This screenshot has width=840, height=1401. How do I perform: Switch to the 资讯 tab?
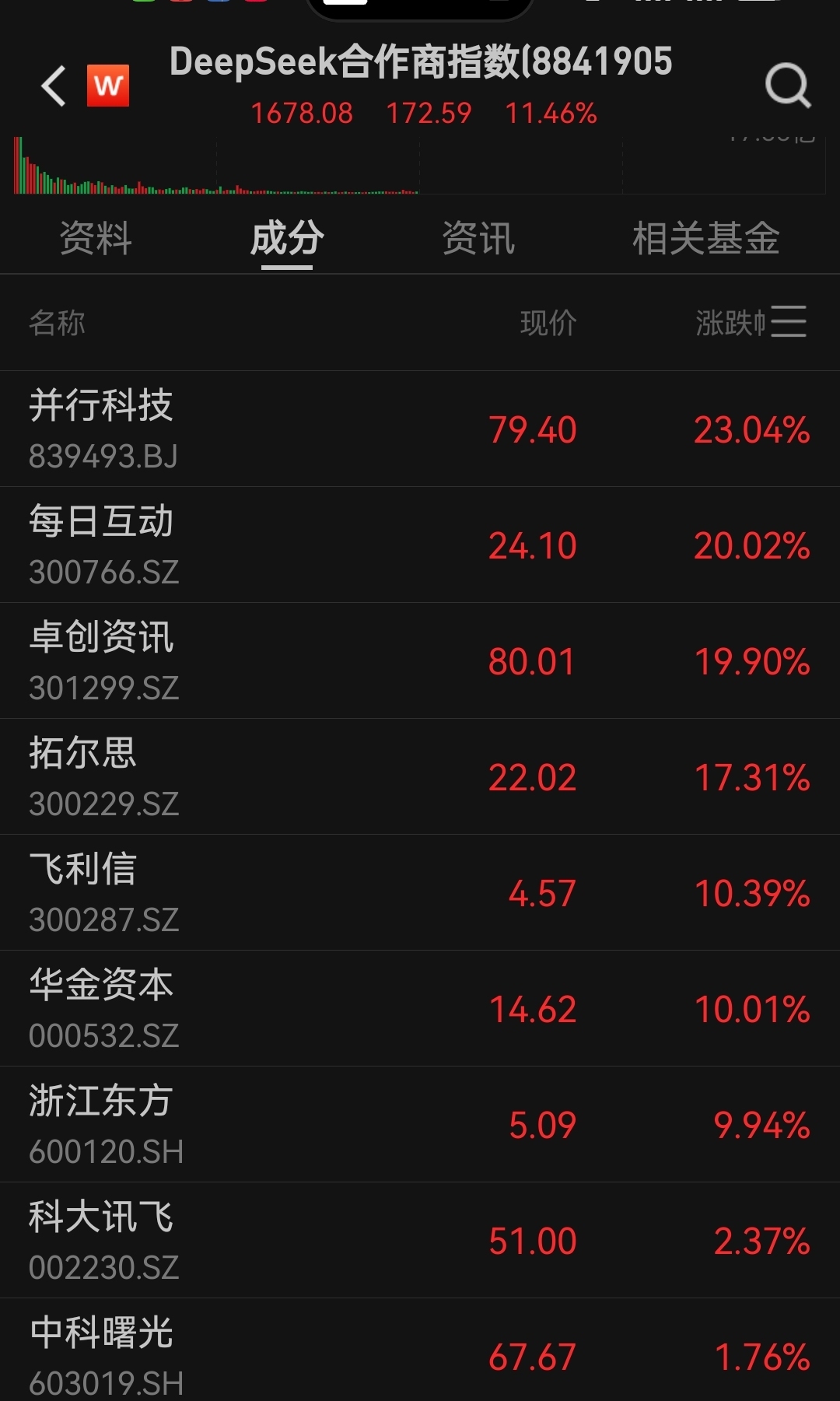point(478,238)
